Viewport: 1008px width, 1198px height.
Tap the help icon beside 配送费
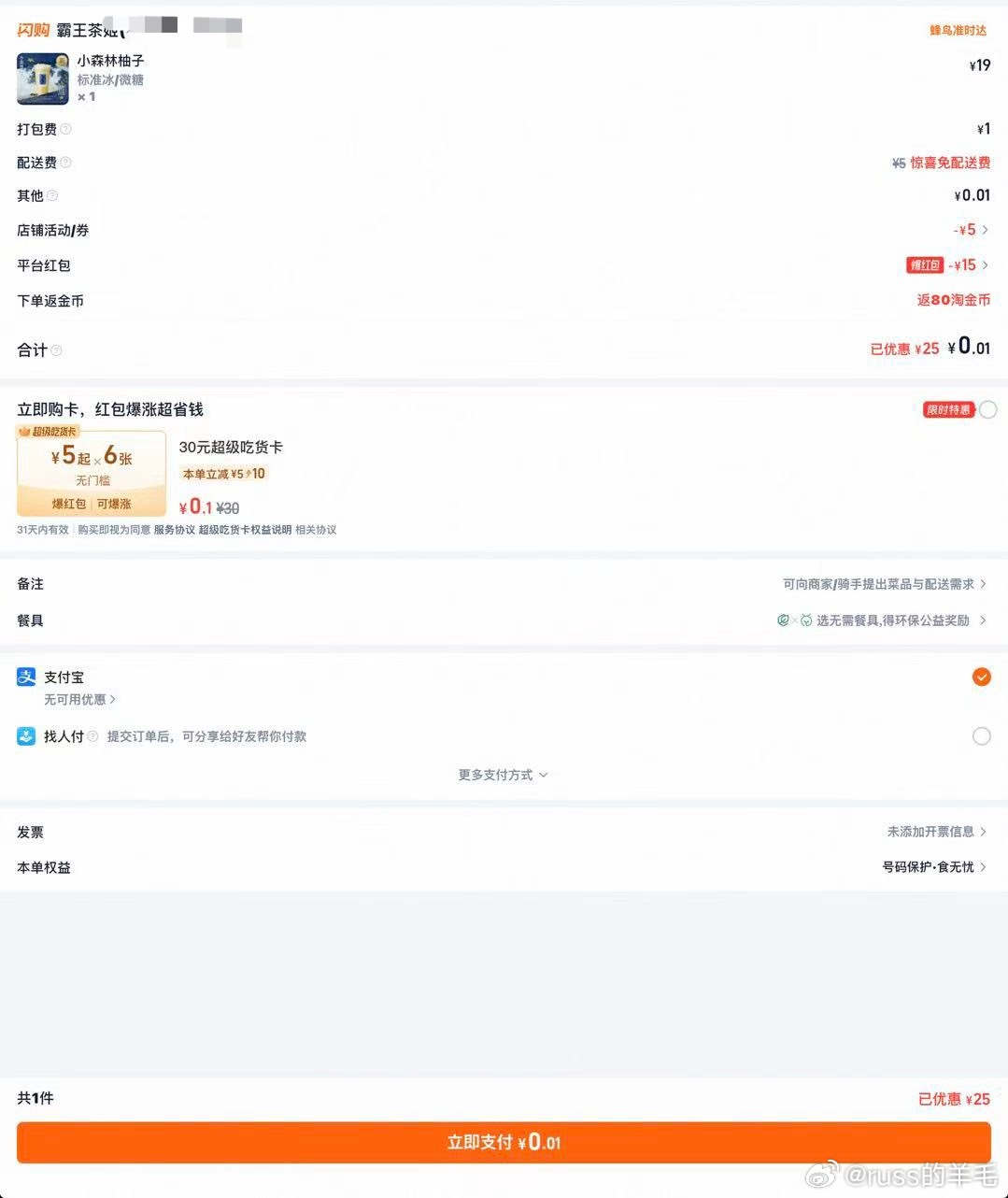(x=65, y=163)
